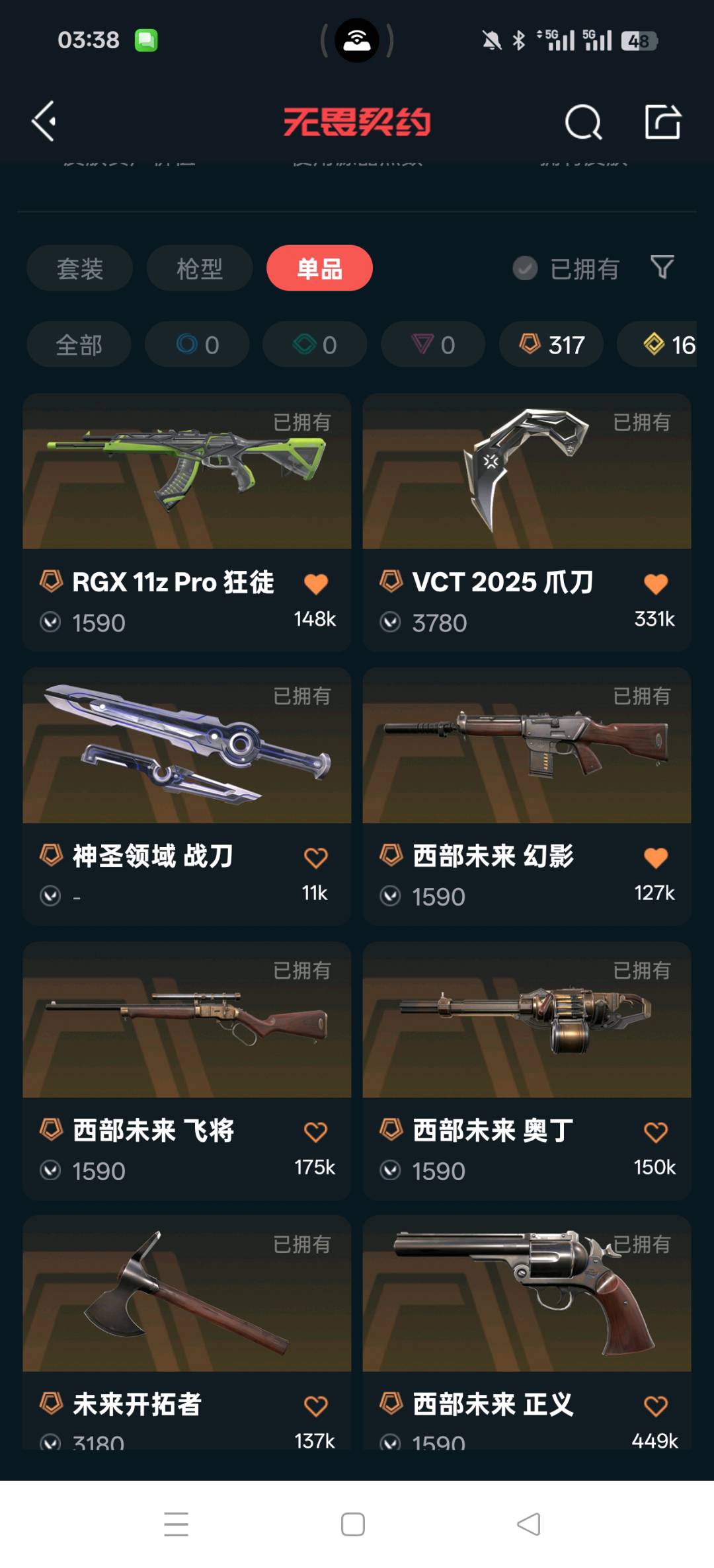Select the 单品 tab

point(319,268)
